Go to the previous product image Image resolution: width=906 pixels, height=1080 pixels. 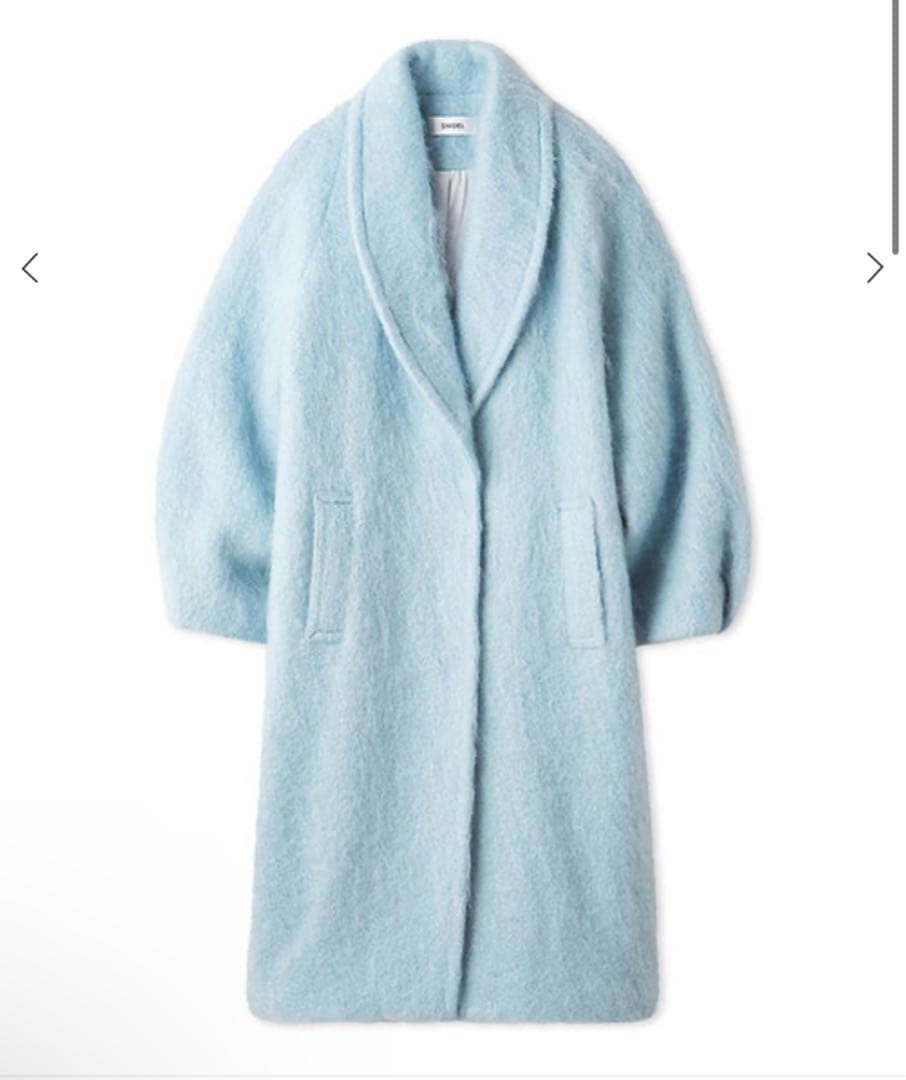[x=30, y=268]
